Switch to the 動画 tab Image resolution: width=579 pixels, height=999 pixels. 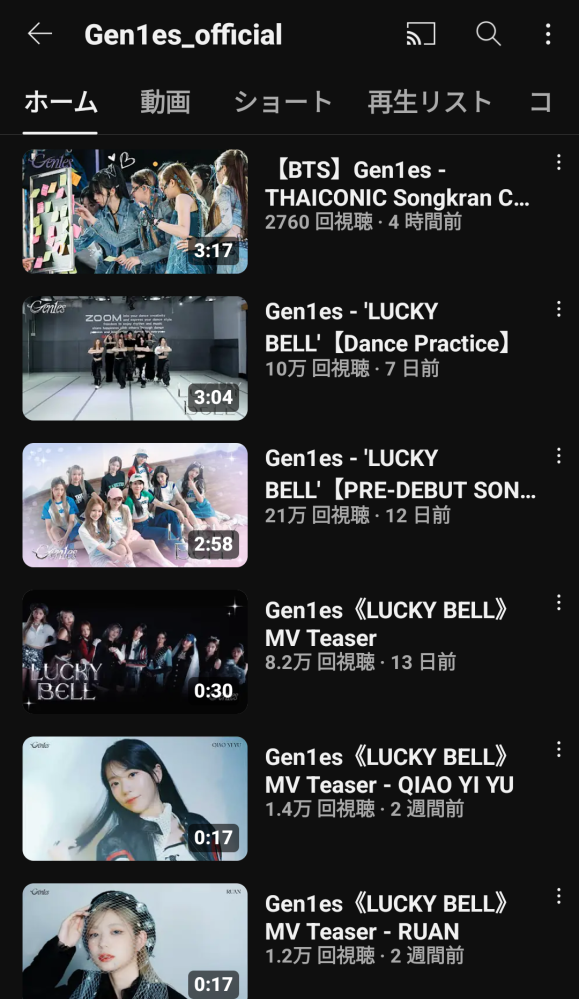pos(166,102)
